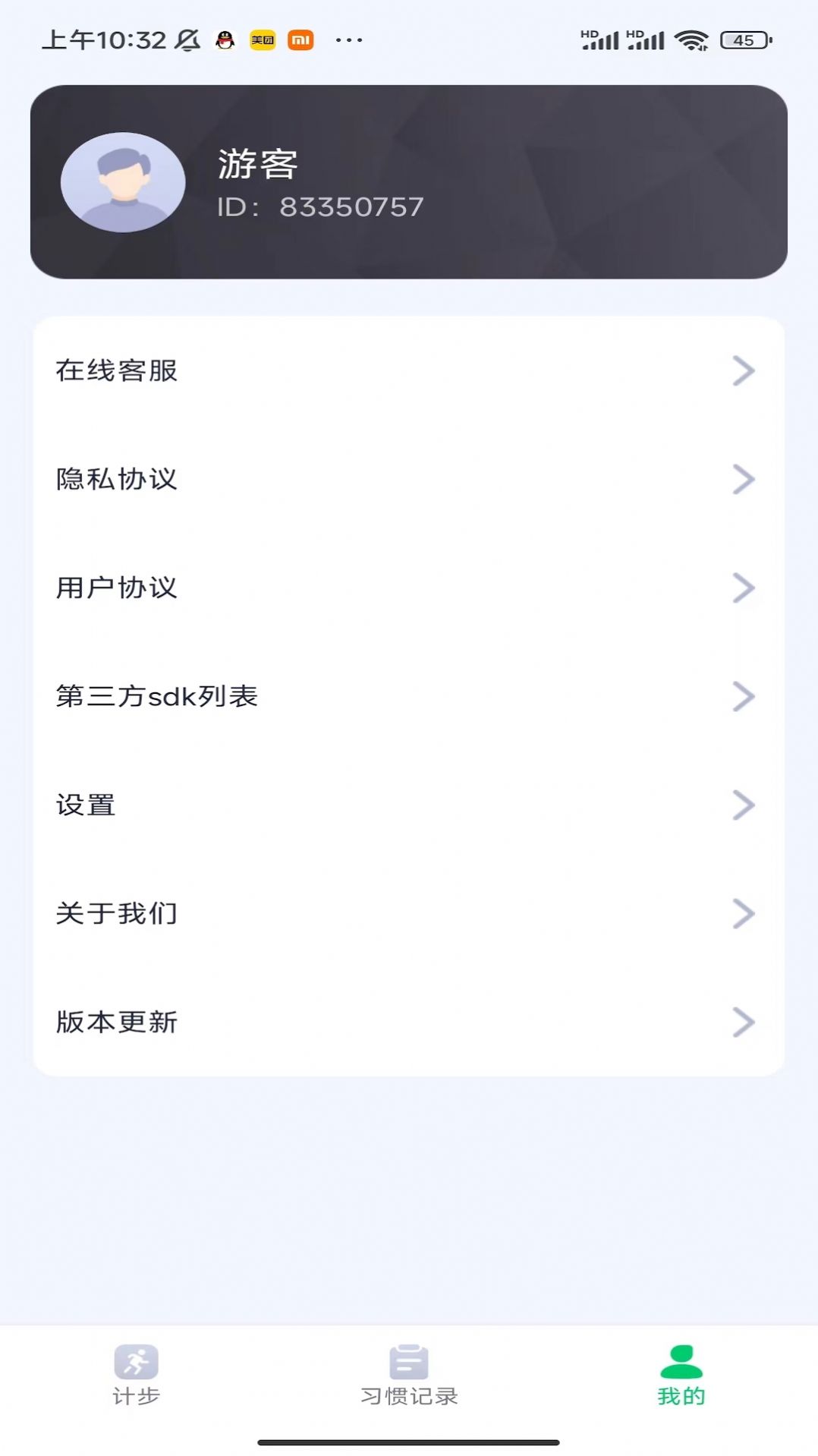Click the Mi notification icon
Screen dimensions: 818x1456
(x=300, y=39)
